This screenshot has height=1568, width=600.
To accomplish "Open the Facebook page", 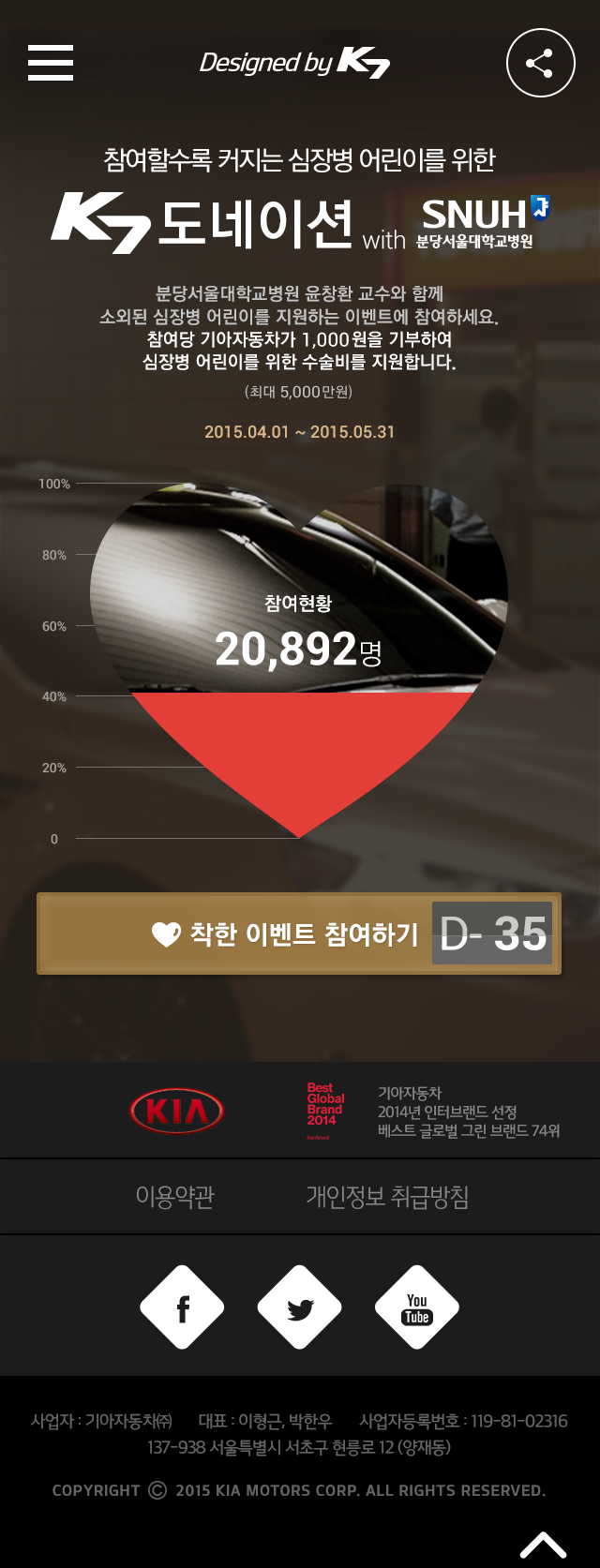I will click(x=182, y=1307).
